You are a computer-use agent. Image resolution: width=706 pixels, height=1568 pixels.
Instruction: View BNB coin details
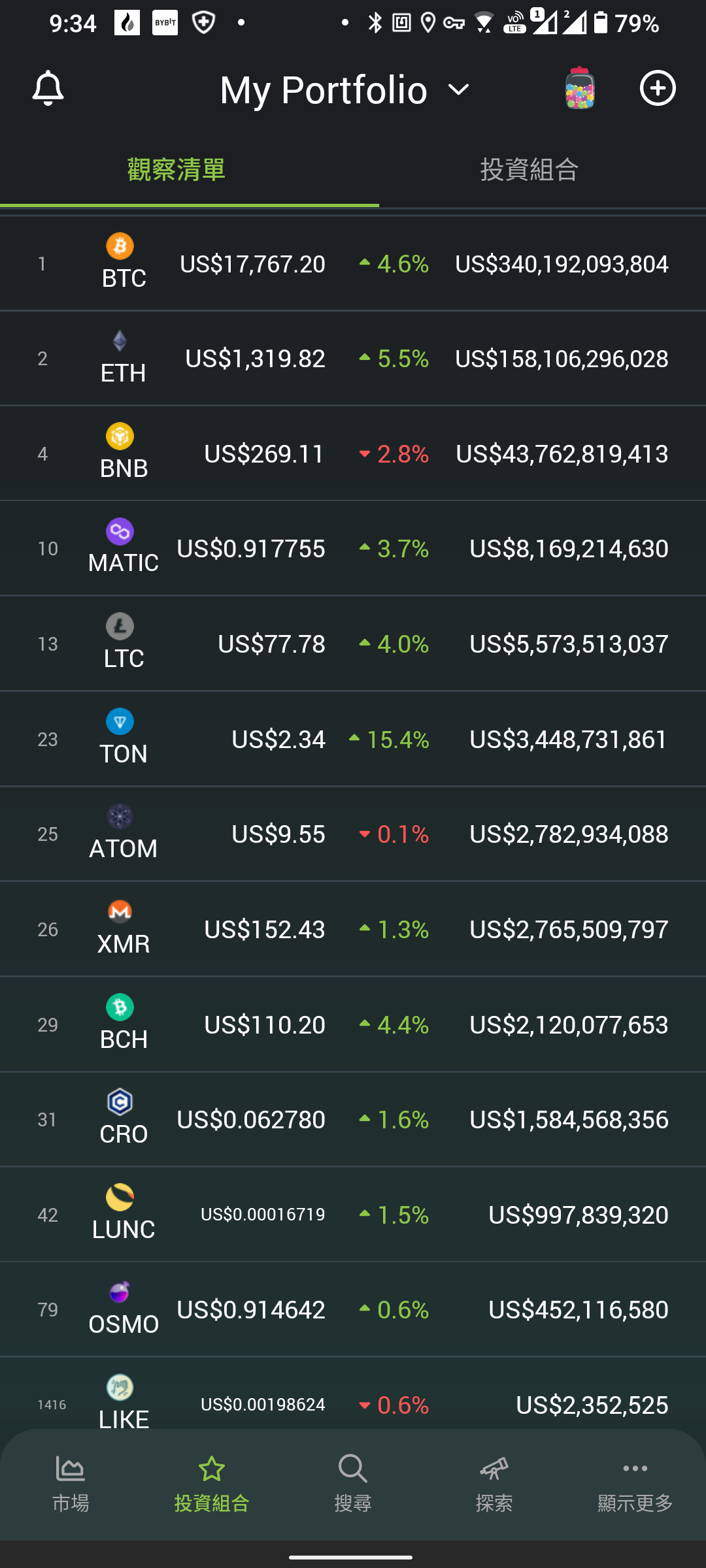coord(353,453)
